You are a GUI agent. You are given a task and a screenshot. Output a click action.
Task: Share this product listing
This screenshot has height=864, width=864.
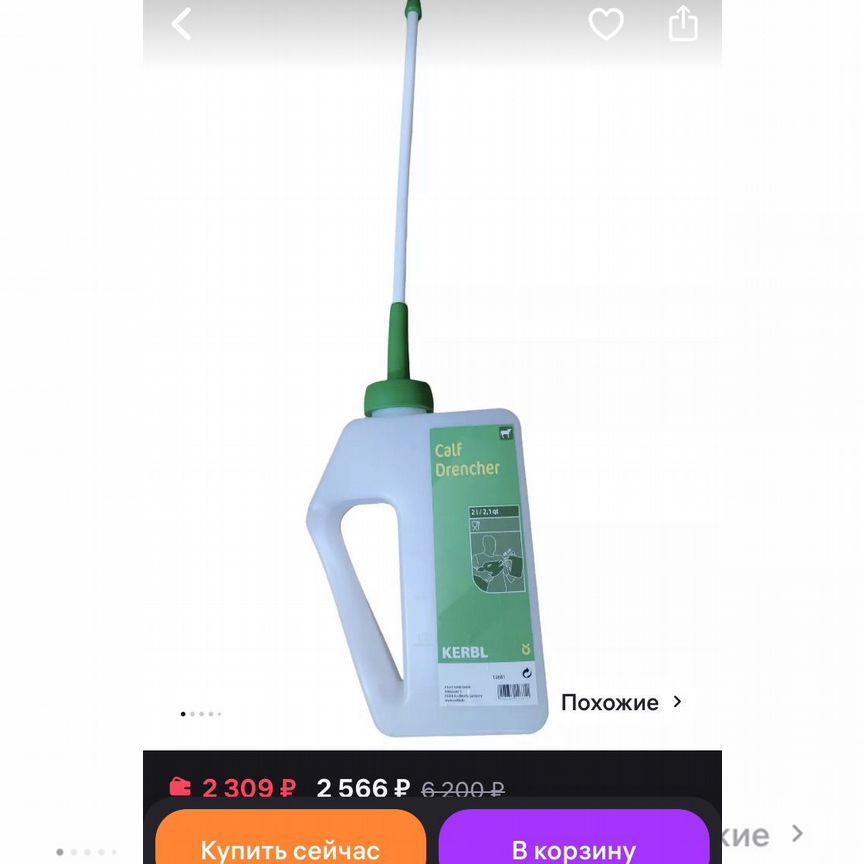[x=683, y=23]
